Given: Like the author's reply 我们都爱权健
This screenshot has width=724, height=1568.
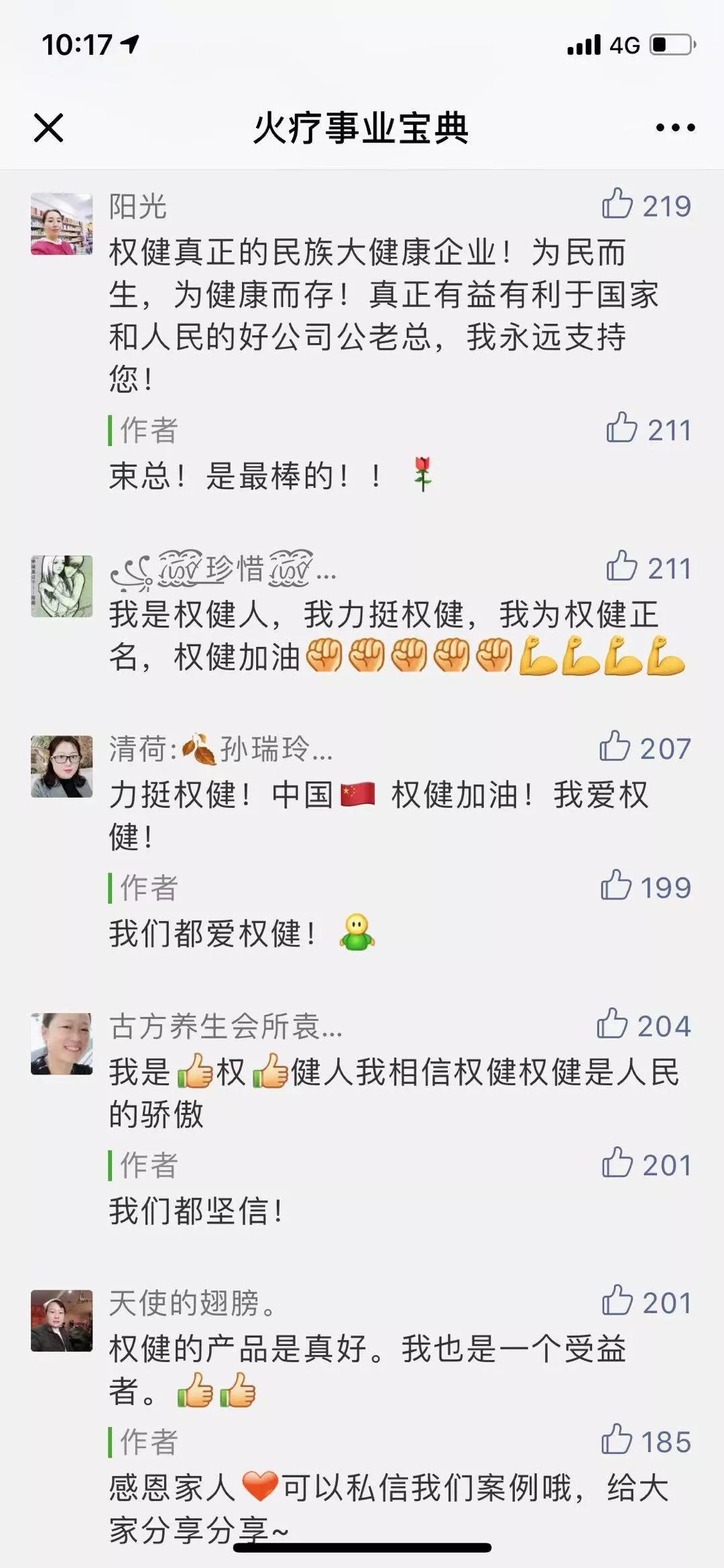Looking at the screenshot, I should [x=616, y=886].
